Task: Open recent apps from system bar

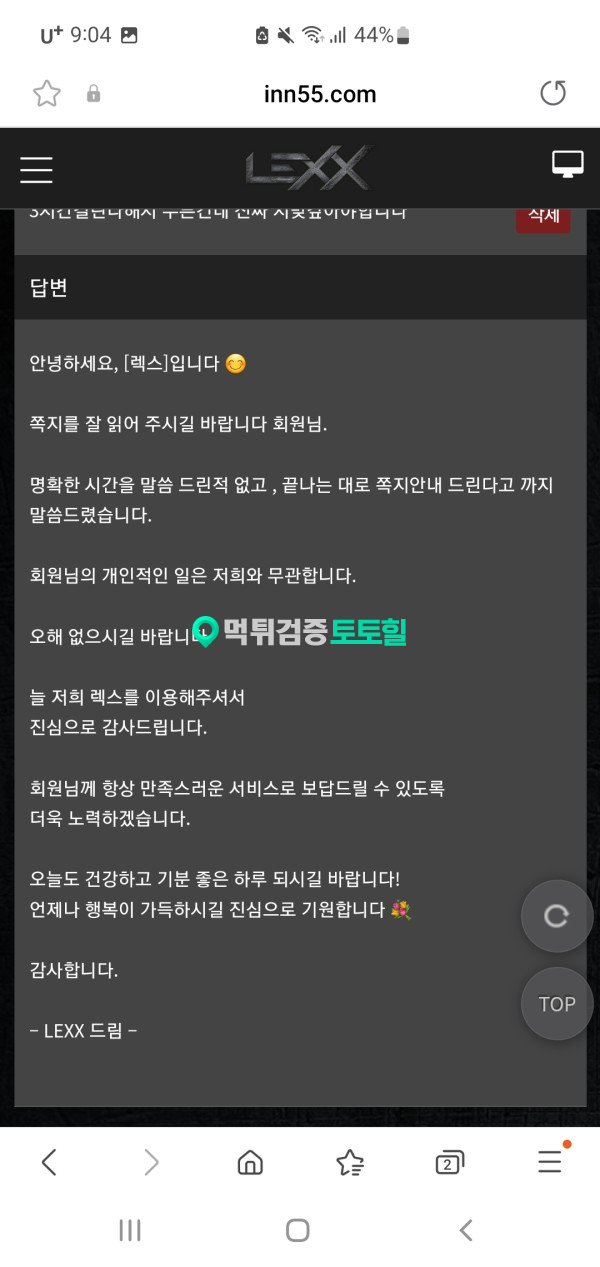Action: click(x=130, y=1230)
